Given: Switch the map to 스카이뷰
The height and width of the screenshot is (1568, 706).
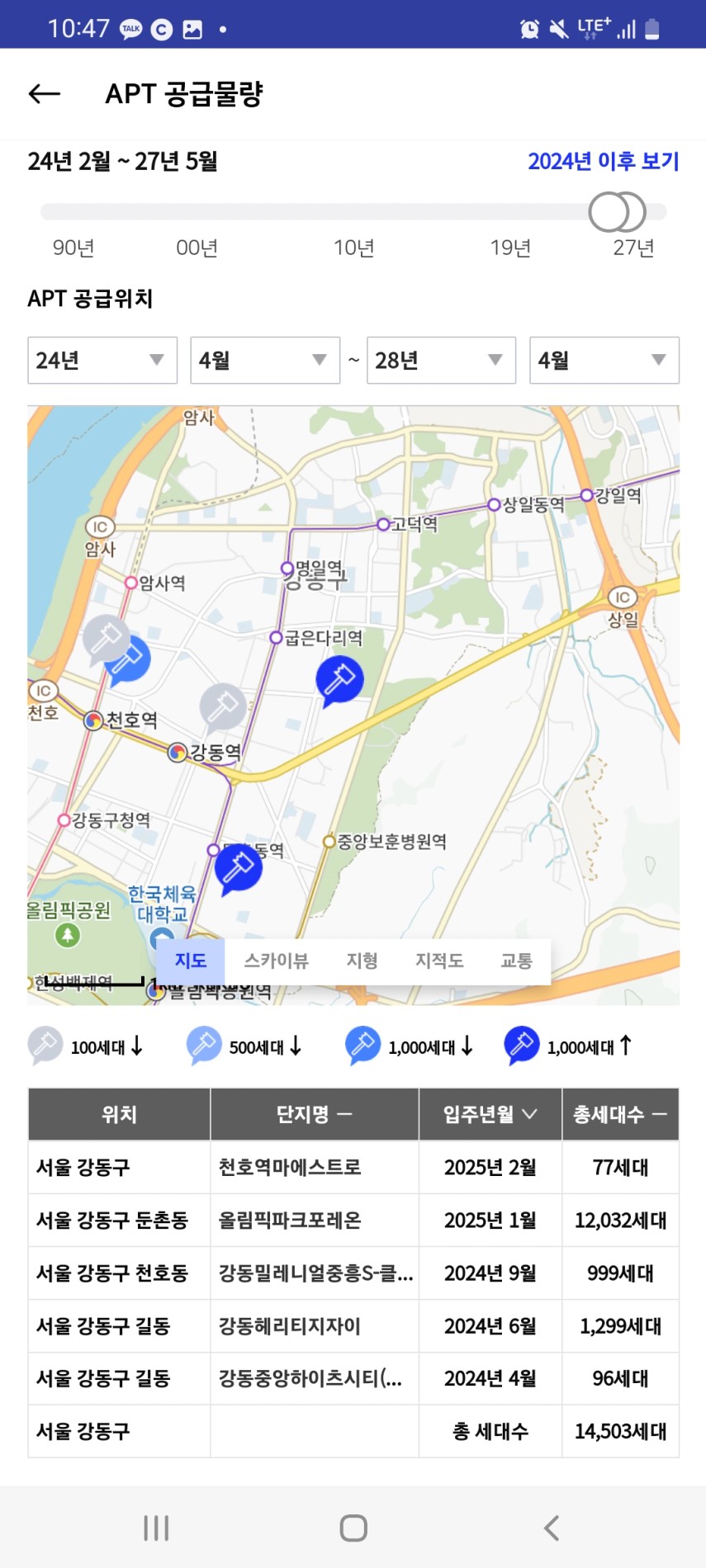Looking at the screenshot, I should click(277, 961).
